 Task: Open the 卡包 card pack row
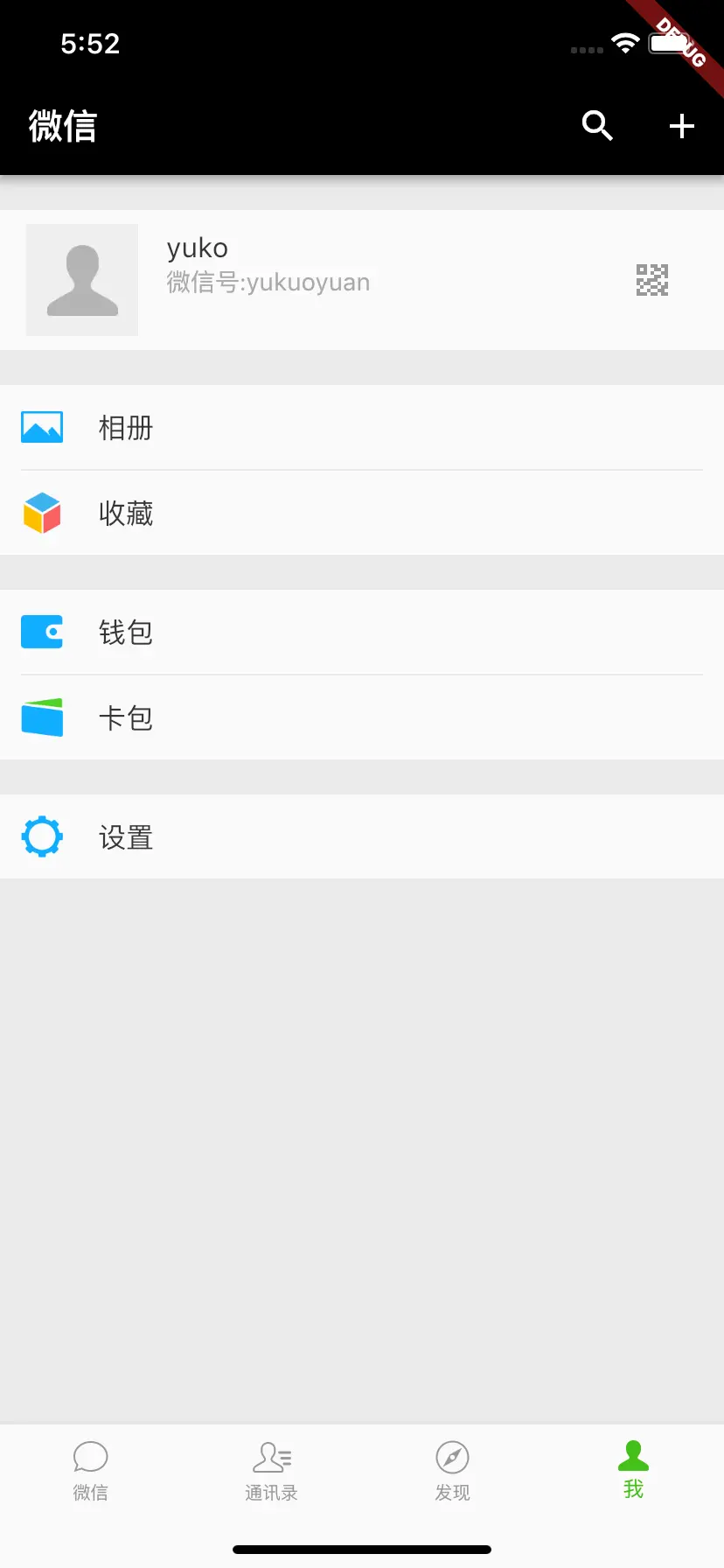tap(362, 717)
